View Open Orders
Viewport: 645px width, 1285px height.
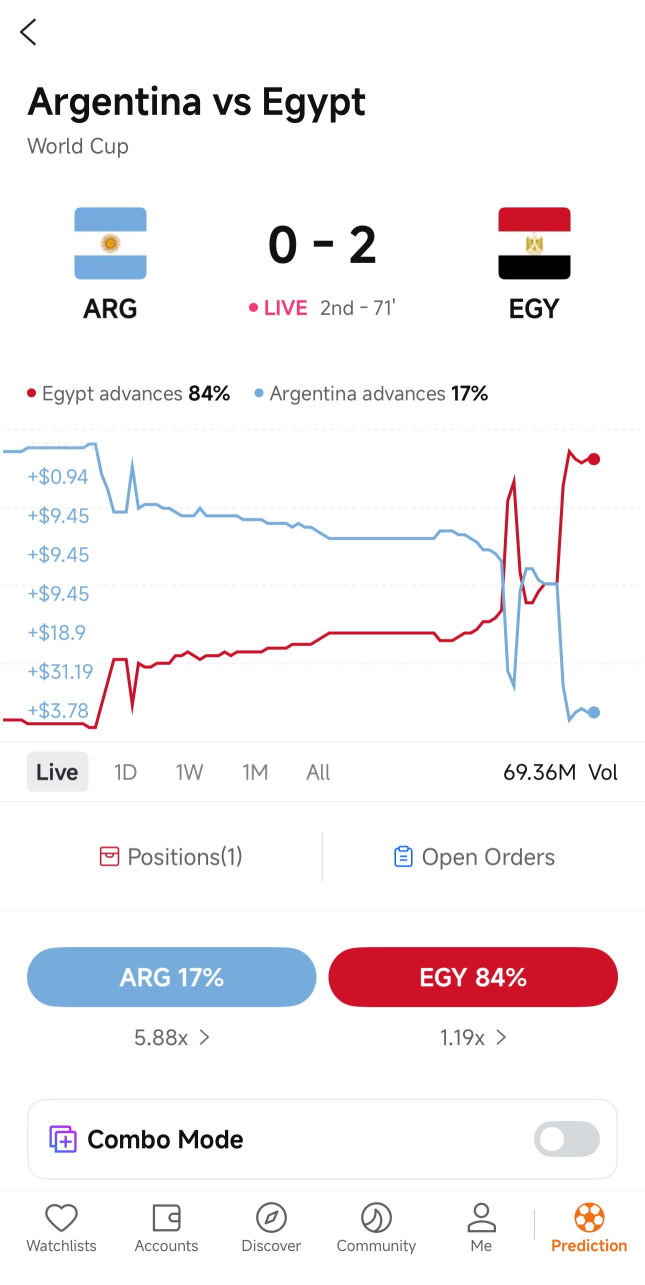pyautogui.click(x=474, y=857)
